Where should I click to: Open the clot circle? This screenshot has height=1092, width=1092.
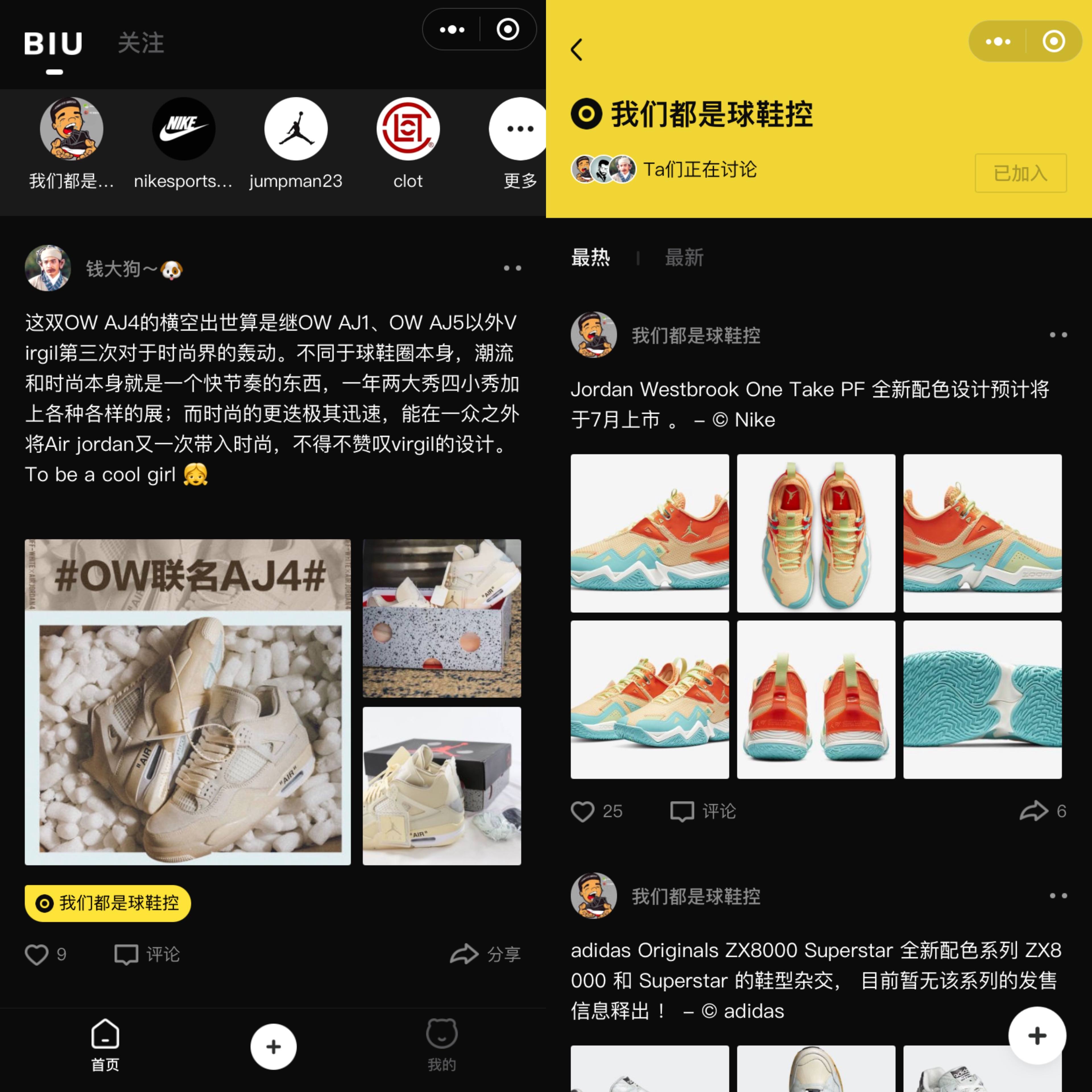408,129
